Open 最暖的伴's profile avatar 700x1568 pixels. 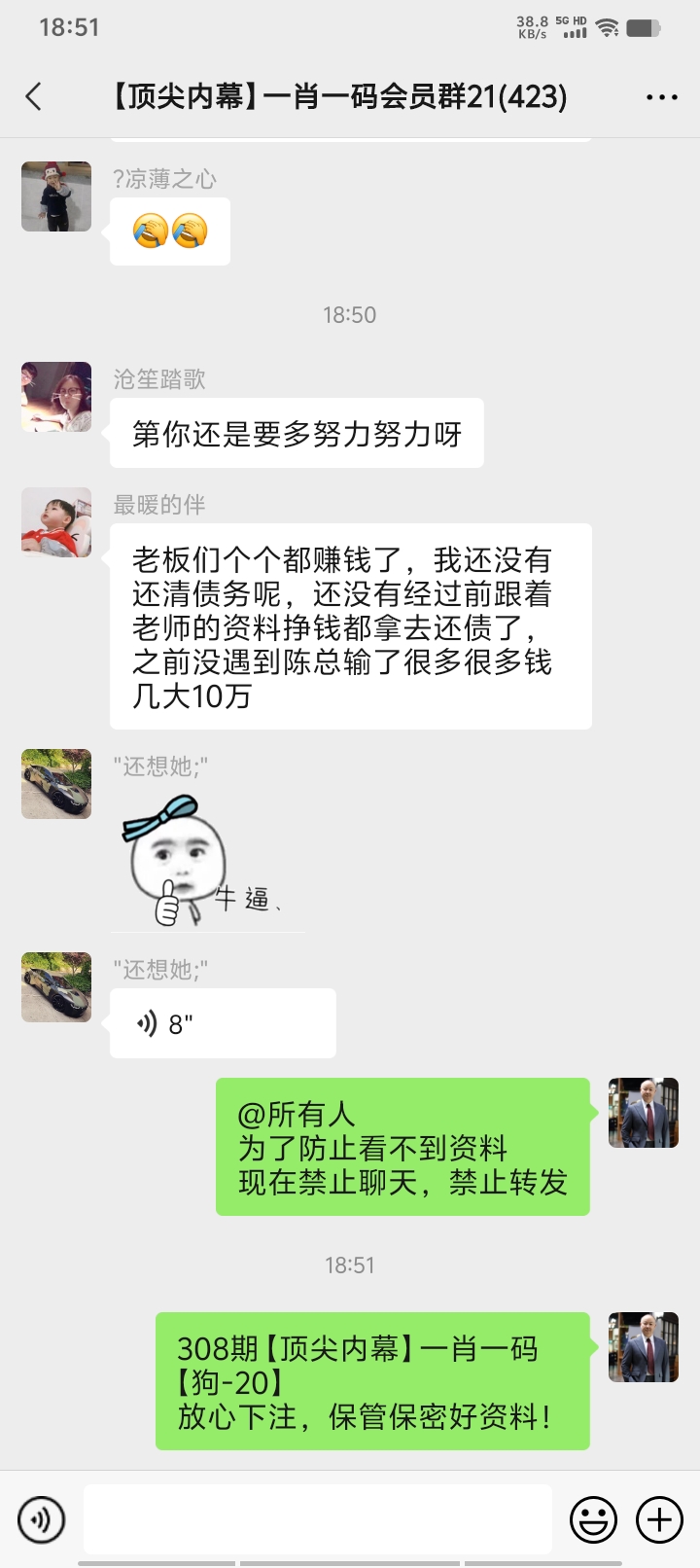click(56, 522)
